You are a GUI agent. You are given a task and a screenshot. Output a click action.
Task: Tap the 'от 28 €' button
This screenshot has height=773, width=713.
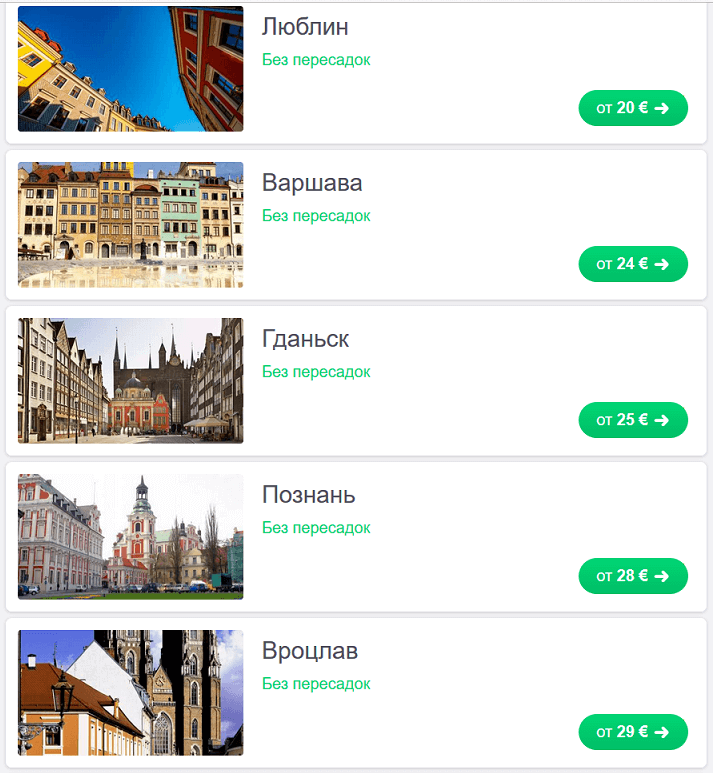point(633,576)
